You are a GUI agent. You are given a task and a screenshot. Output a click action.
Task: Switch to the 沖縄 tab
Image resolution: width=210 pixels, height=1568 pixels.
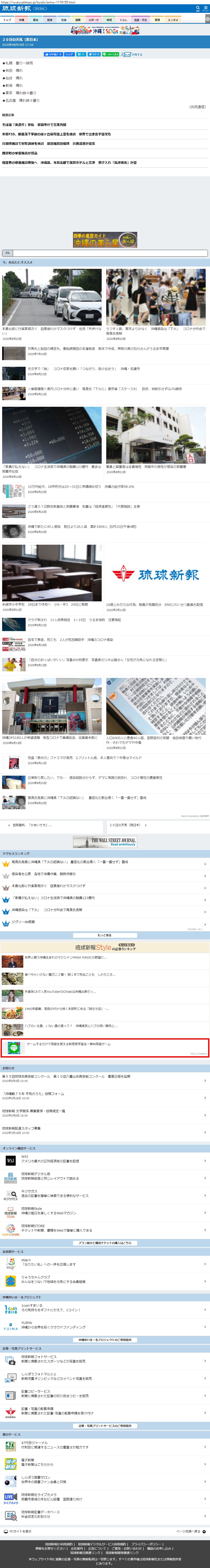click(21, 19)
